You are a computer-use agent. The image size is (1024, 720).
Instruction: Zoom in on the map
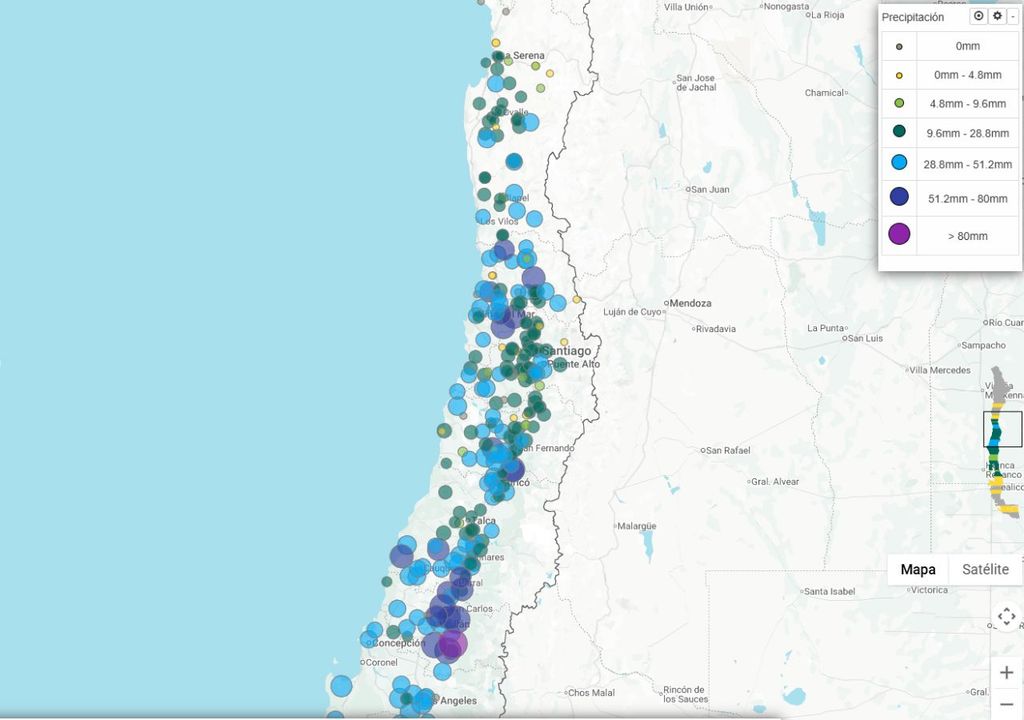pyautogui.click(x=1006, y=672)
